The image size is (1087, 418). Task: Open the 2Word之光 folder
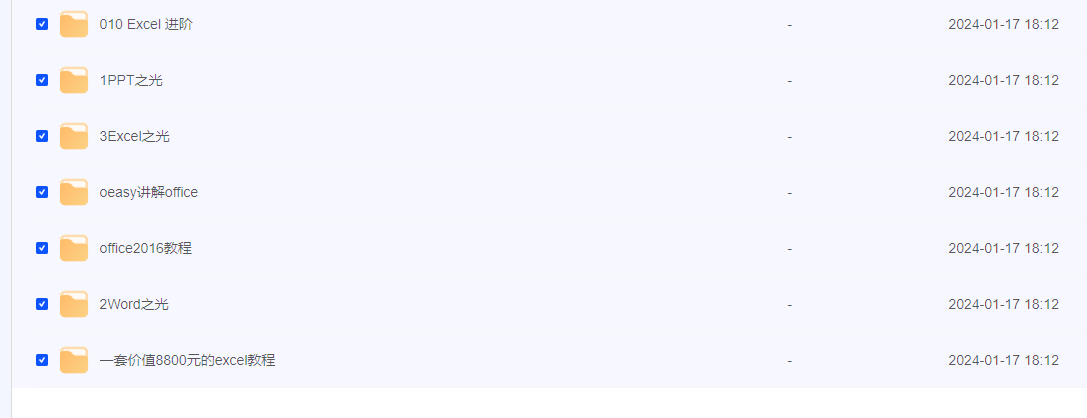pos(134,304)
